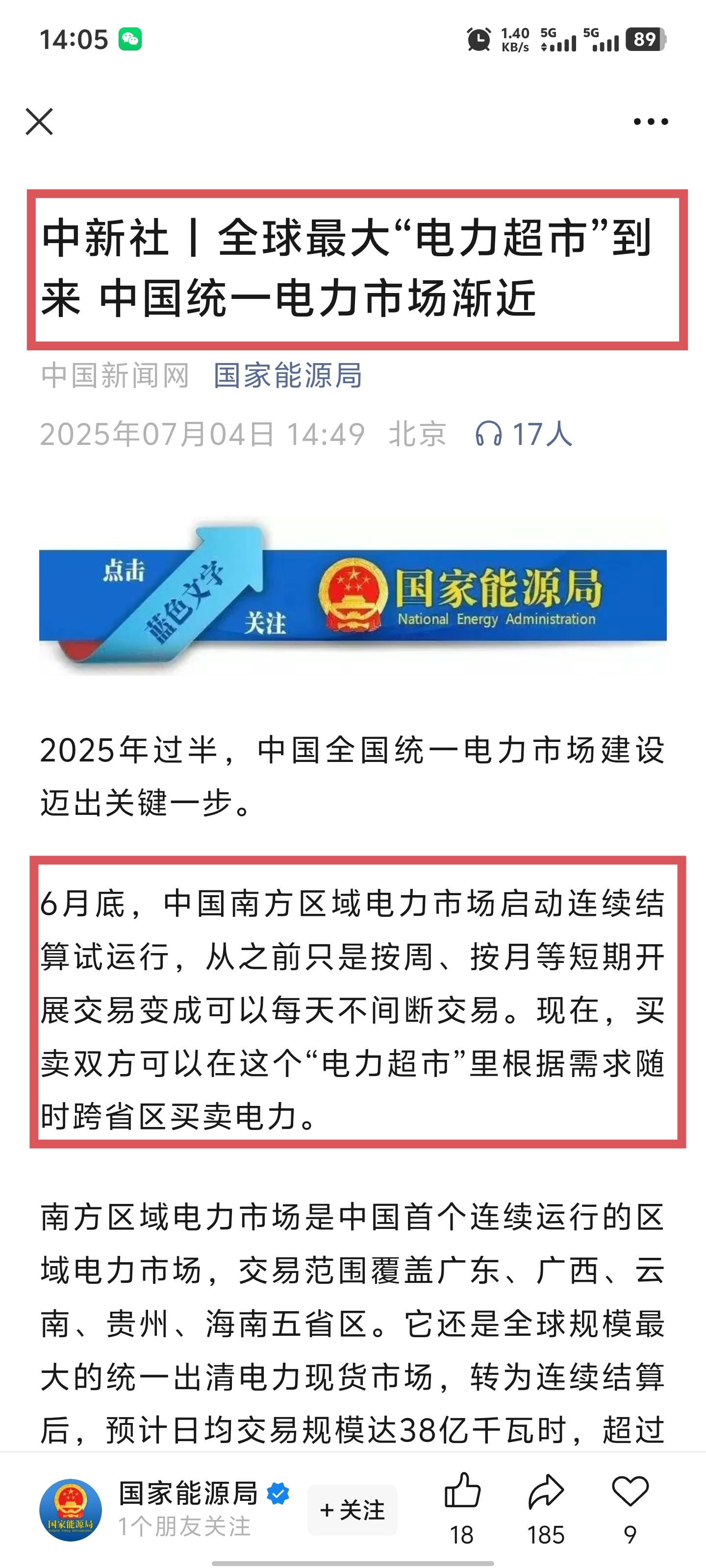Open the three-dot overflow menu

650,122
